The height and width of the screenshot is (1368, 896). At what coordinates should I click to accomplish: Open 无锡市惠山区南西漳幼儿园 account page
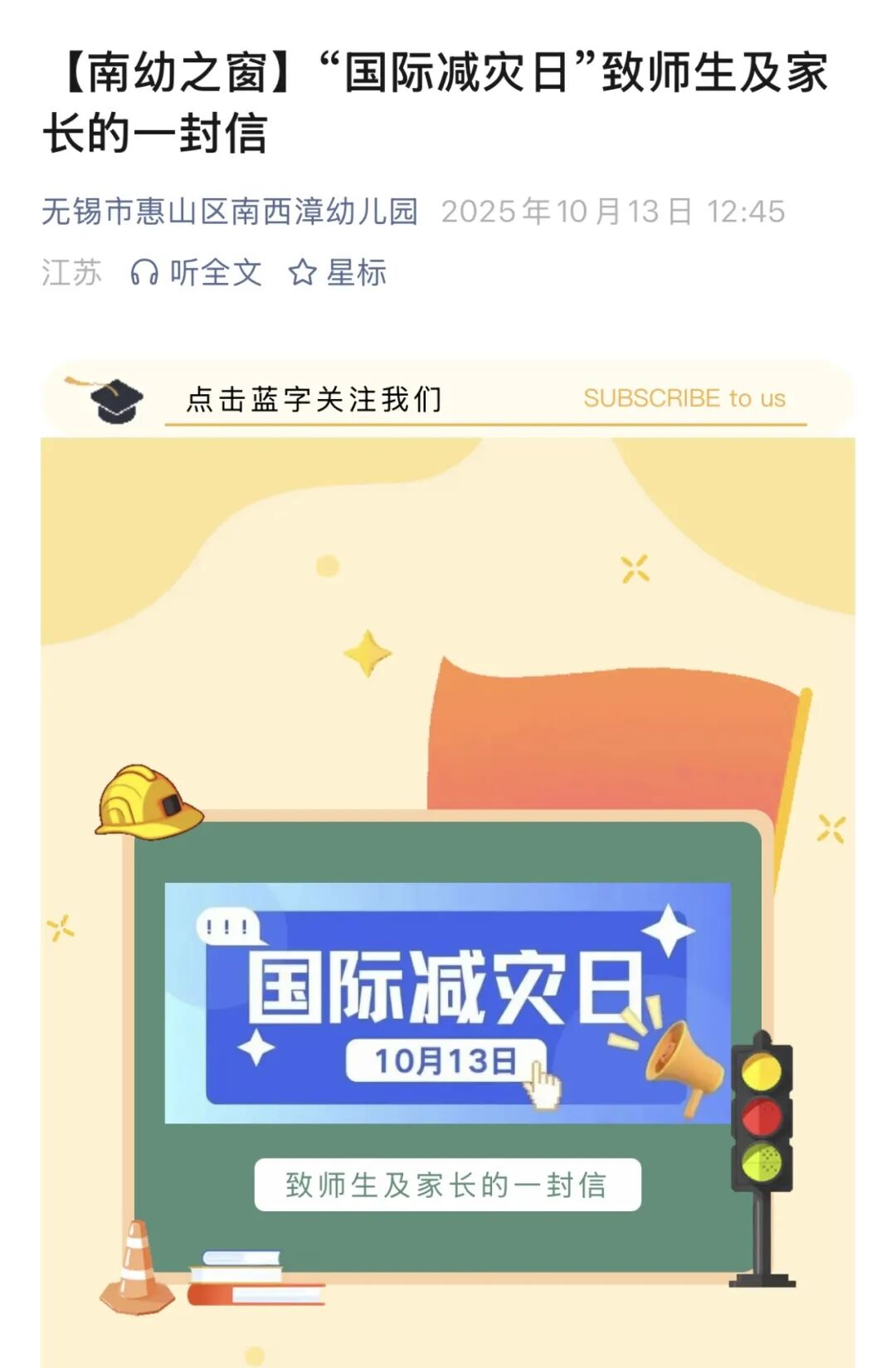point(230,212)
